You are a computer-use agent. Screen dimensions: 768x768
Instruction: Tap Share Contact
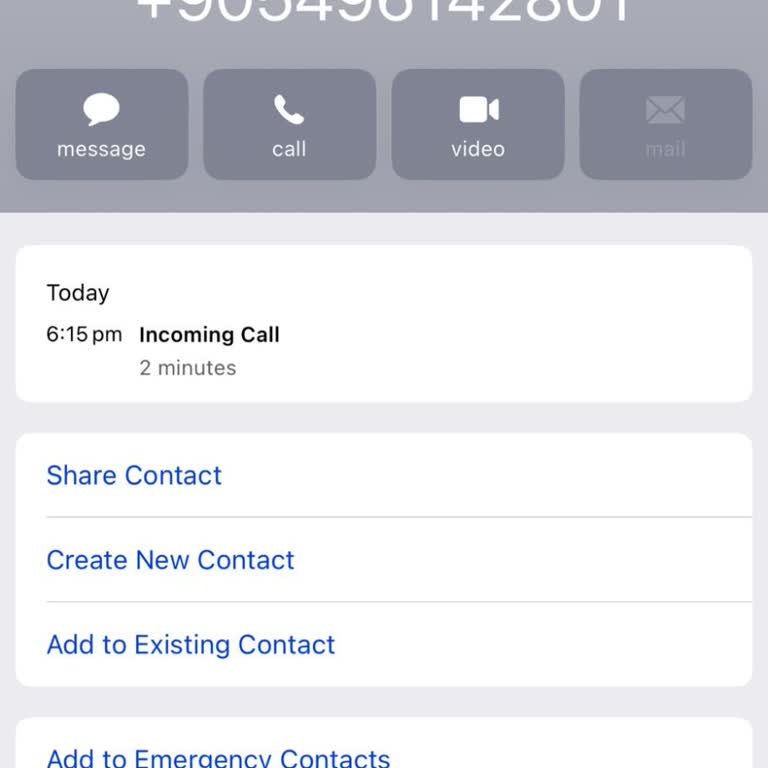pyautogui.click(x=135, y=475)
